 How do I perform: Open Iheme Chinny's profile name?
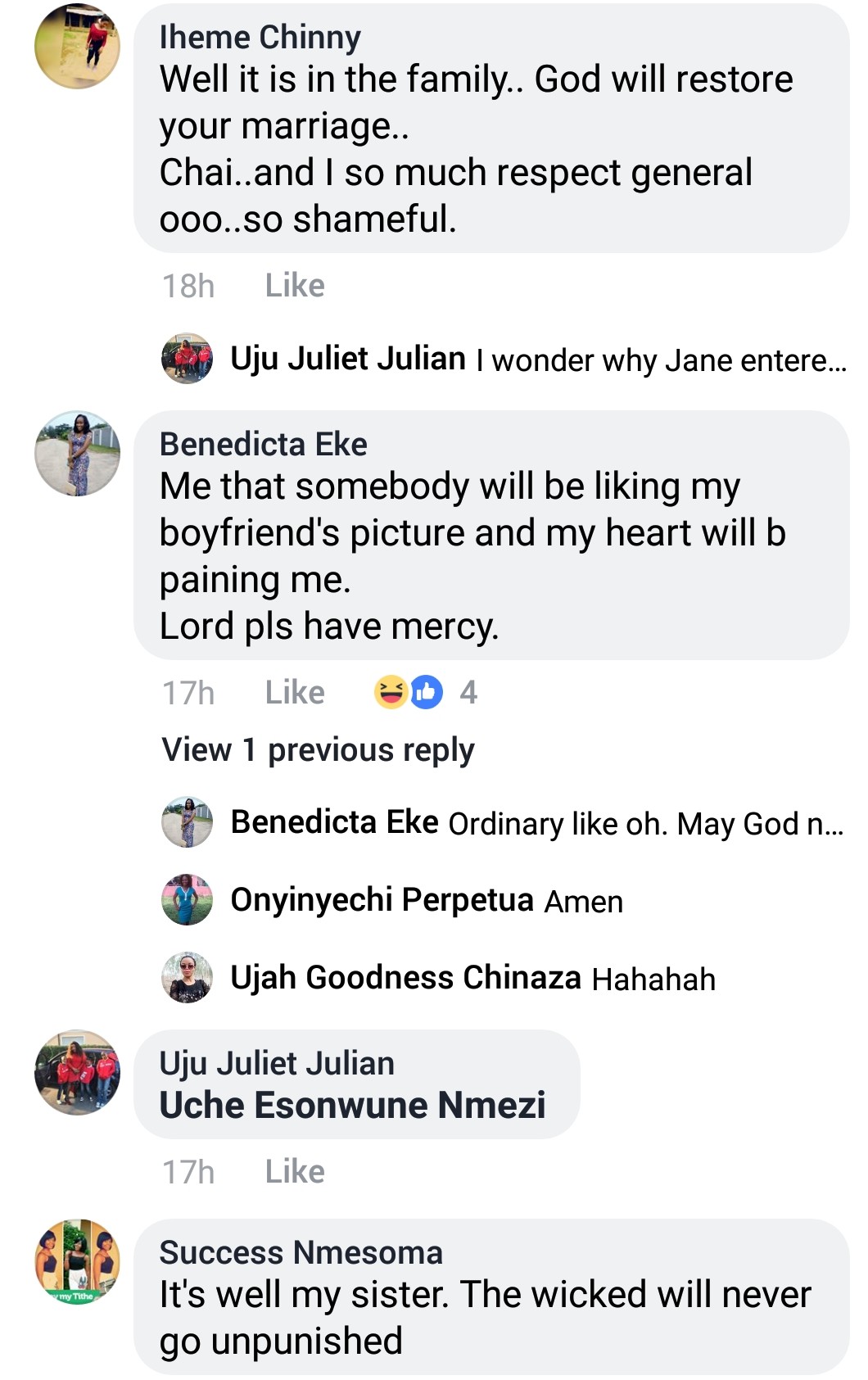pos(260,38)
